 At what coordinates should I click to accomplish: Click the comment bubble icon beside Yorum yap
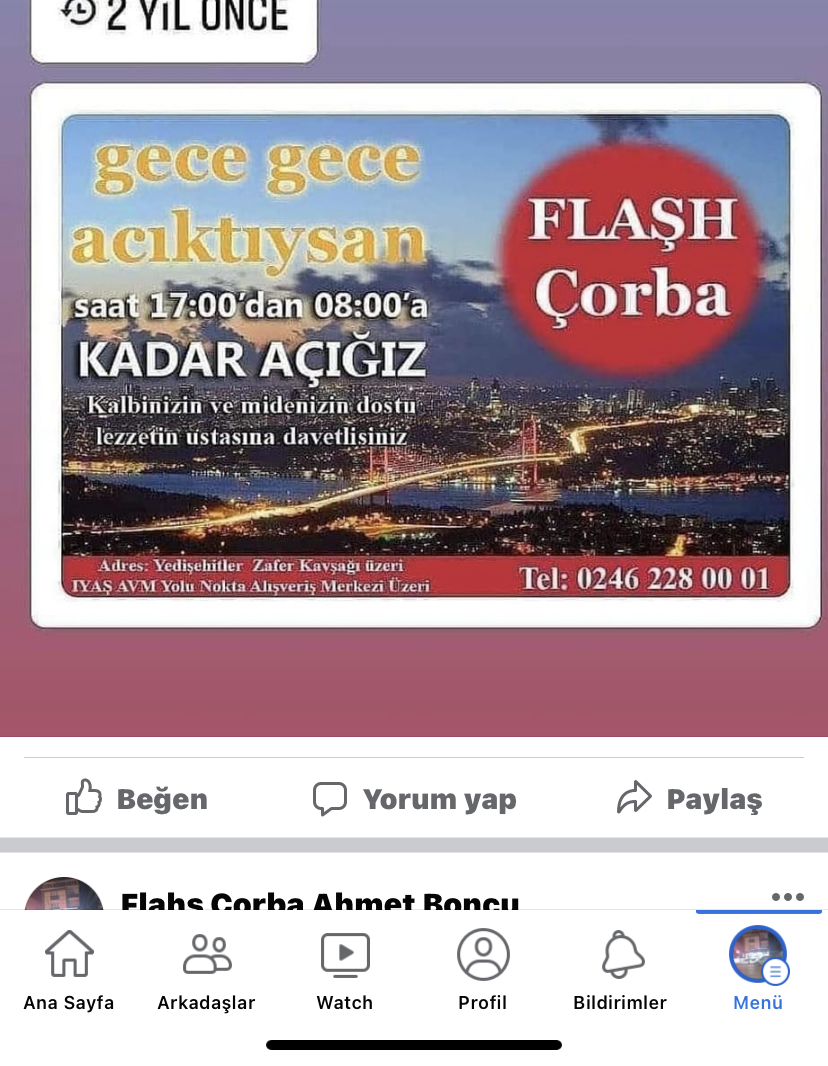[x=330, y=797]
